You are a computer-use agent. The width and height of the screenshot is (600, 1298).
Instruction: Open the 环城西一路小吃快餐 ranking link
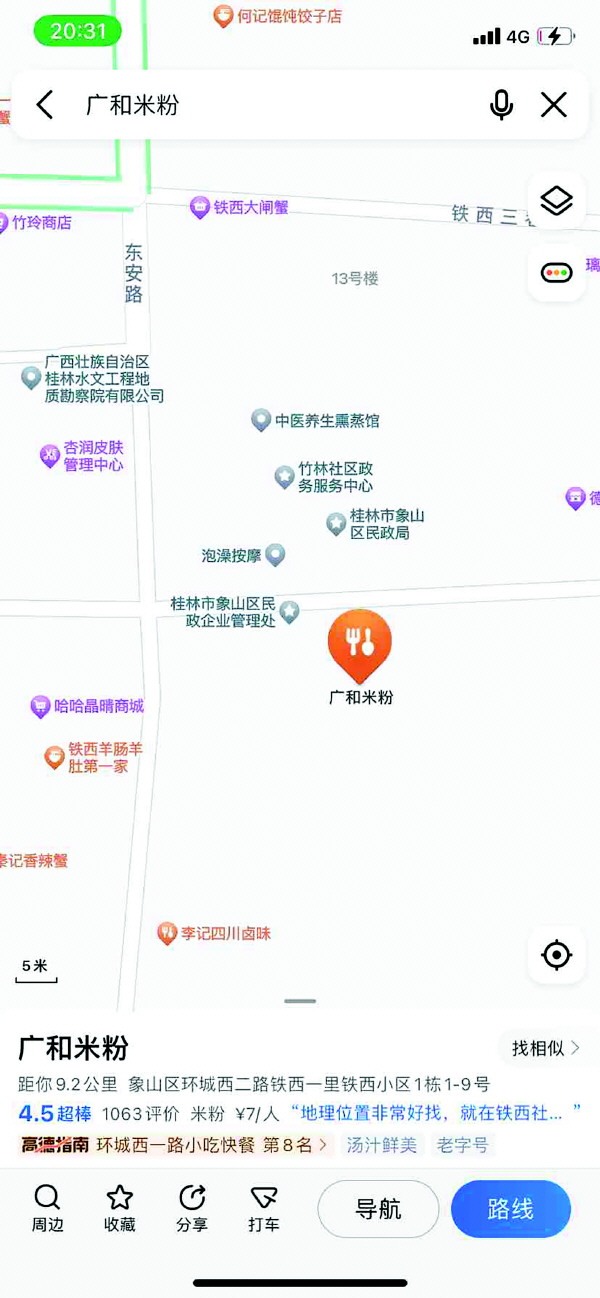(212, 1145)
